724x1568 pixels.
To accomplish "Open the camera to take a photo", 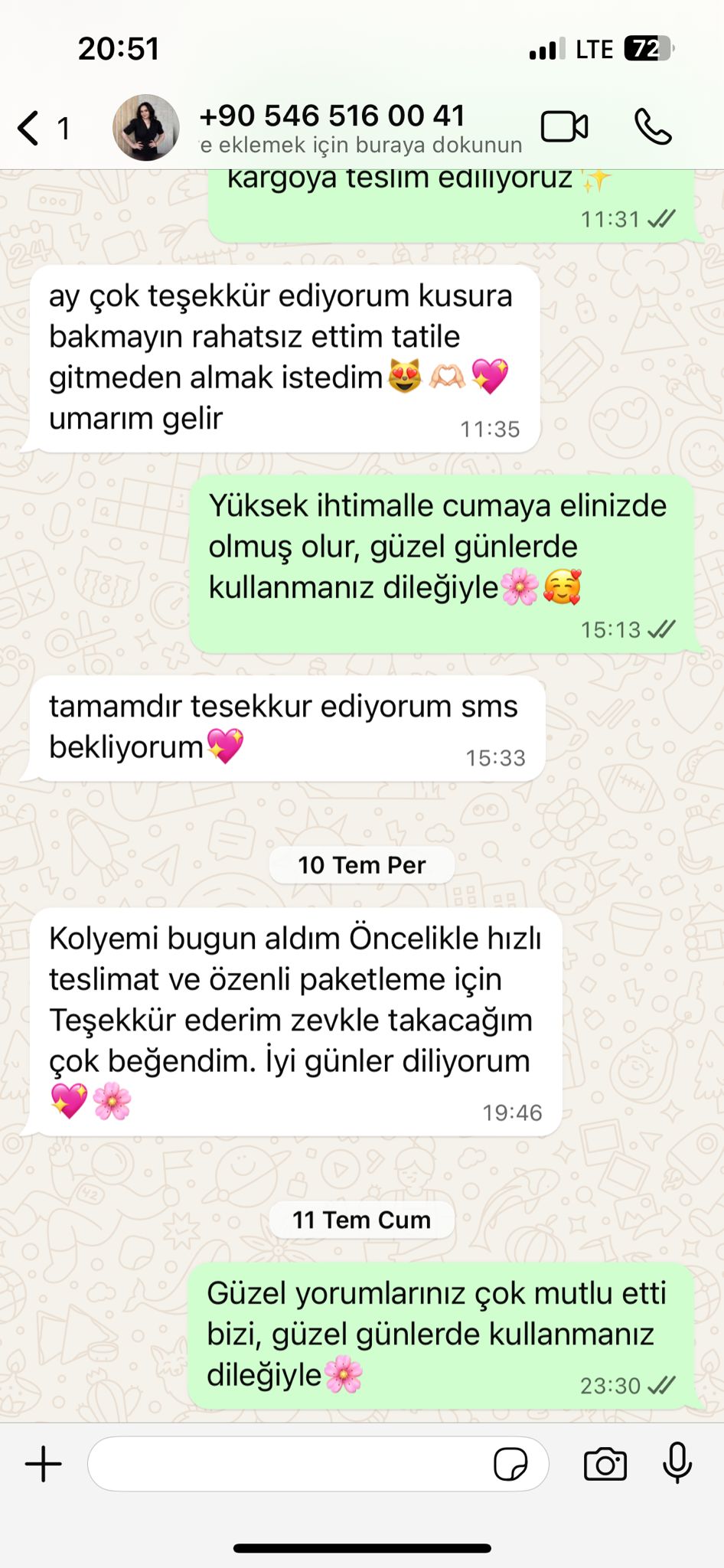I will [x=605, y=1465].
